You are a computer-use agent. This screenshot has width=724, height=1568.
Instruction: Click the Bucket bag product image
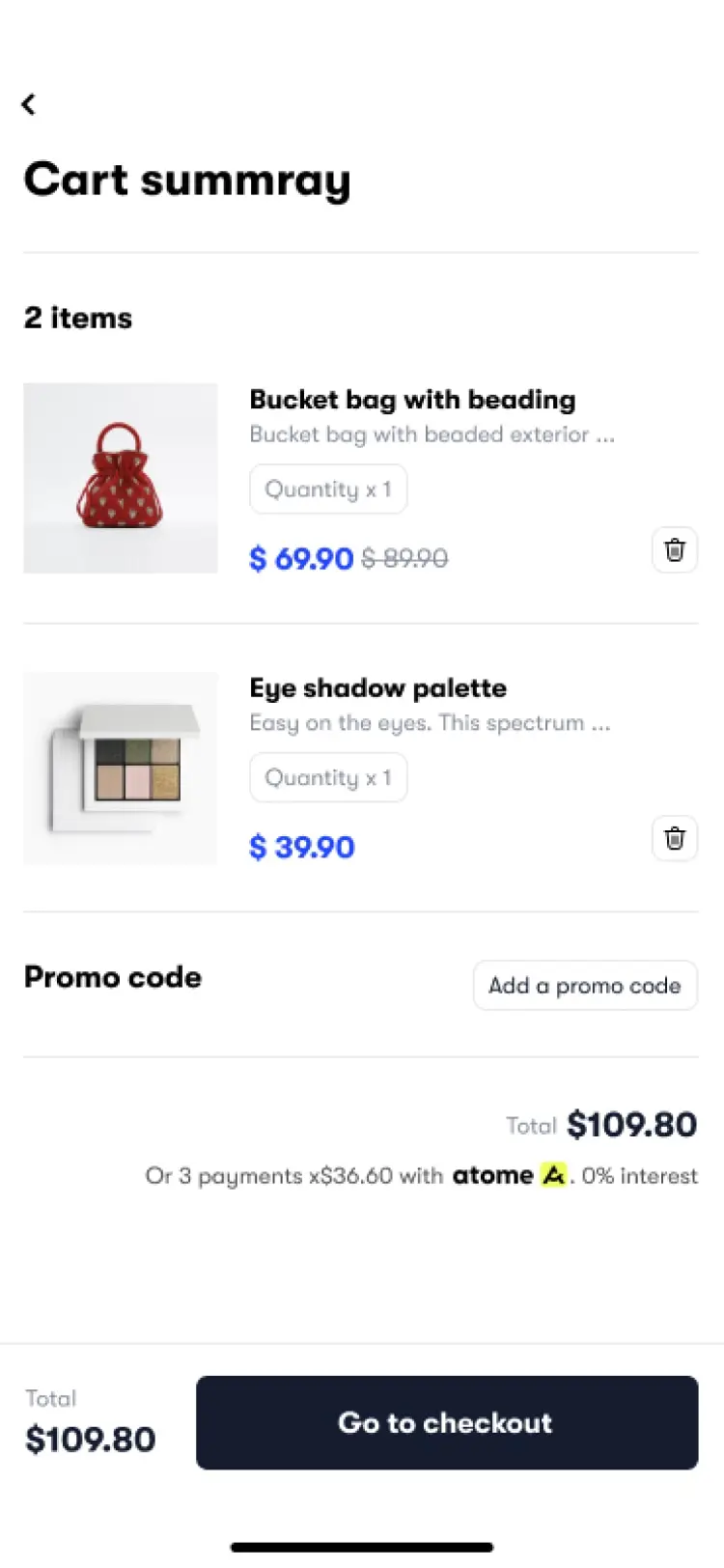(120, 478)
